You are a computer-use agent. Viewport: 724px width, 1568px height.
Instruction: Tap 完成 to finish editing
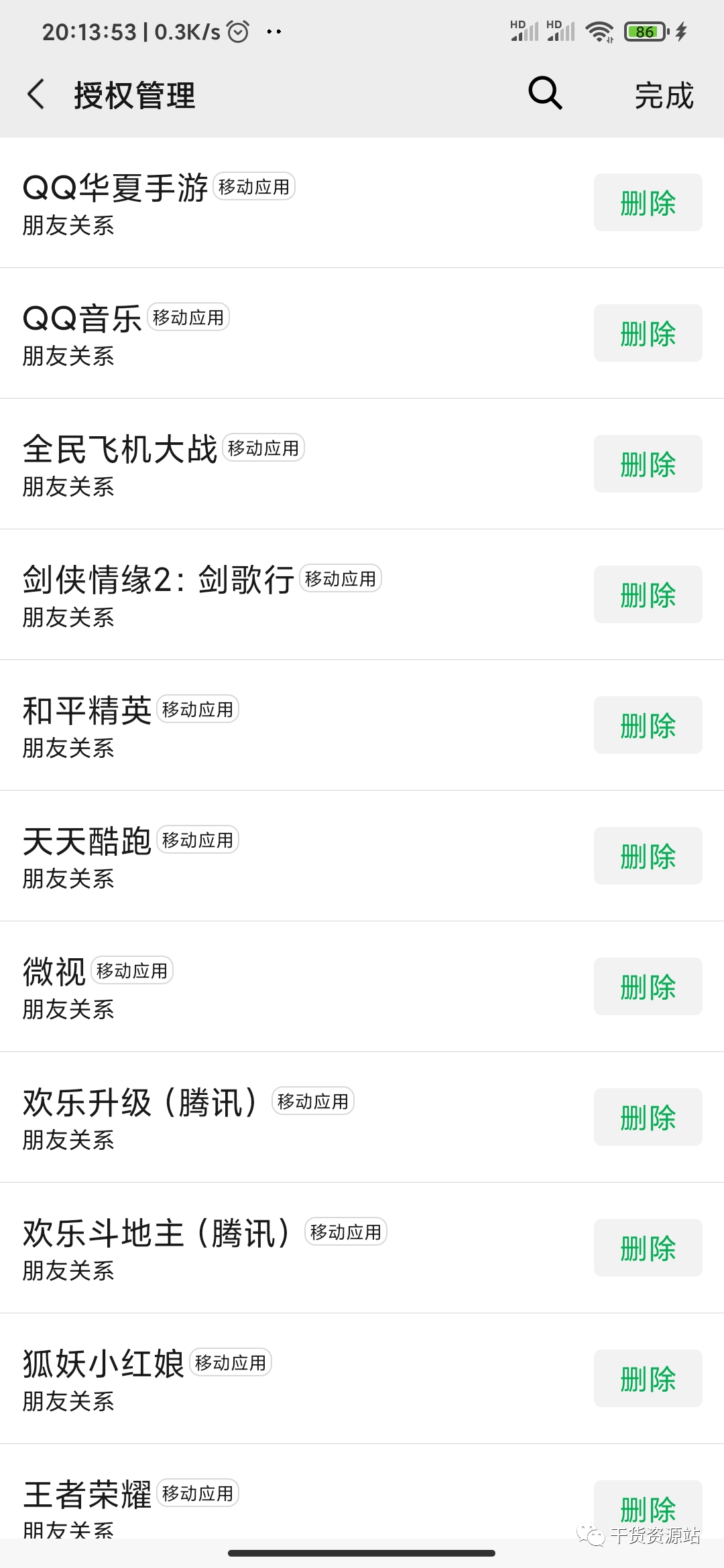click(x=664, y=95)
